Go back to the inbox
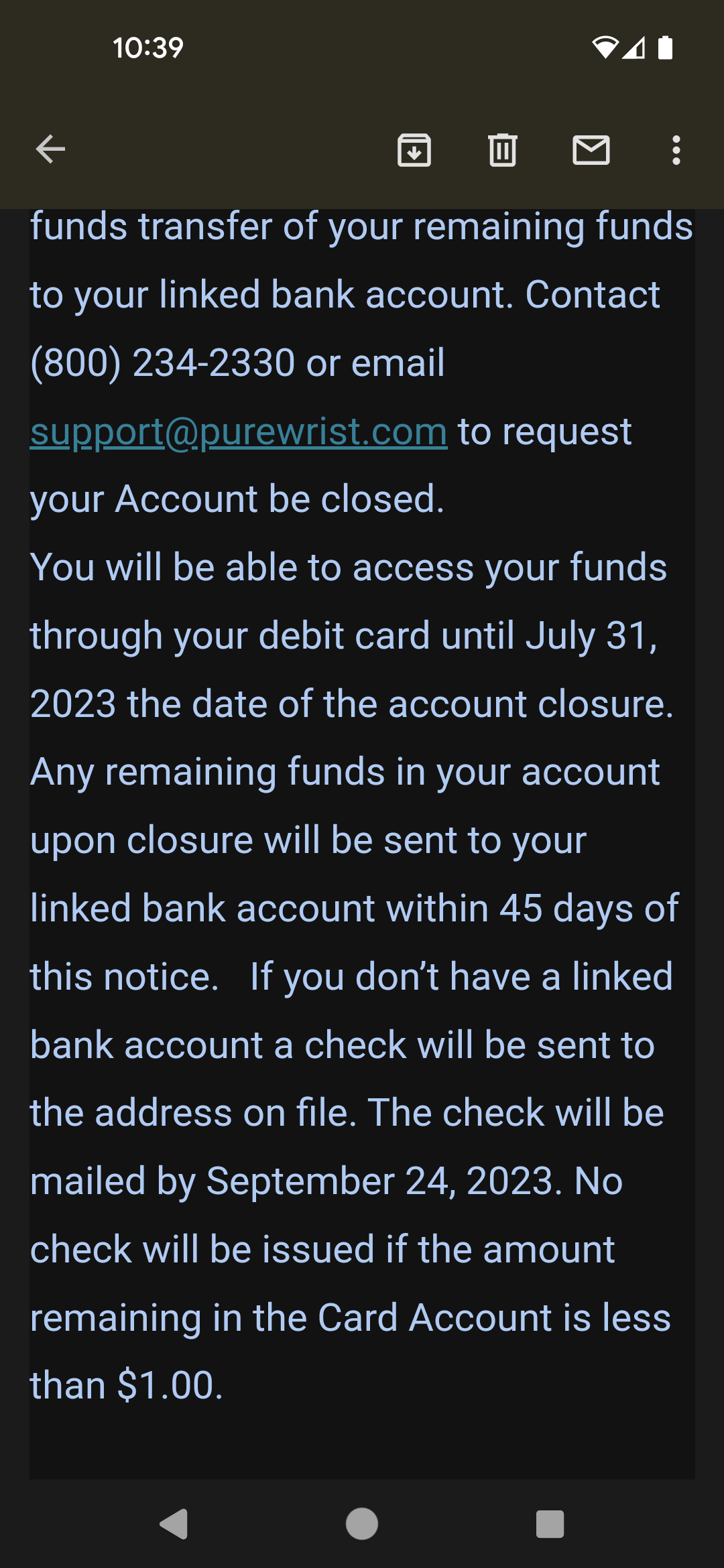The width and height of the screenshot is (724, 1568). (x=50, y=149)
